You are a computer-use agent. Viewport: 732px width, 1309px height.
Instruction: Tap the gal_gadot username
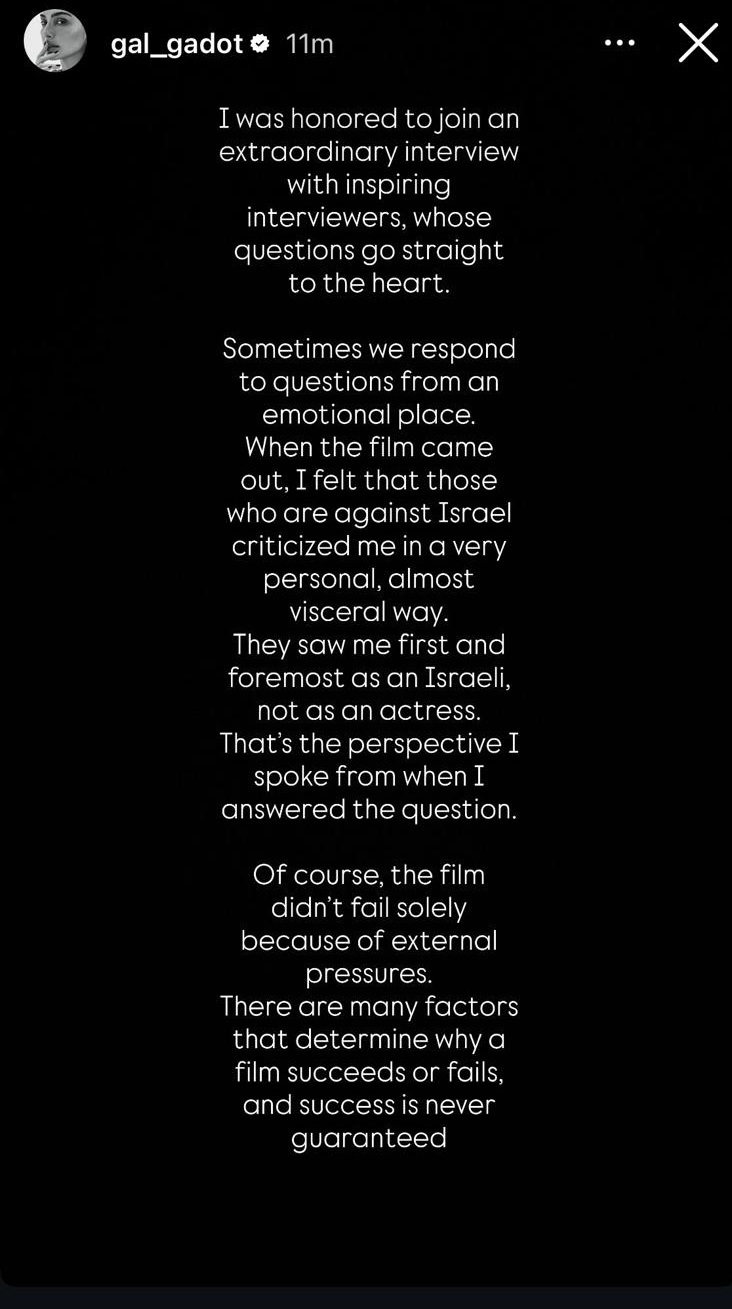pos(178,44)
